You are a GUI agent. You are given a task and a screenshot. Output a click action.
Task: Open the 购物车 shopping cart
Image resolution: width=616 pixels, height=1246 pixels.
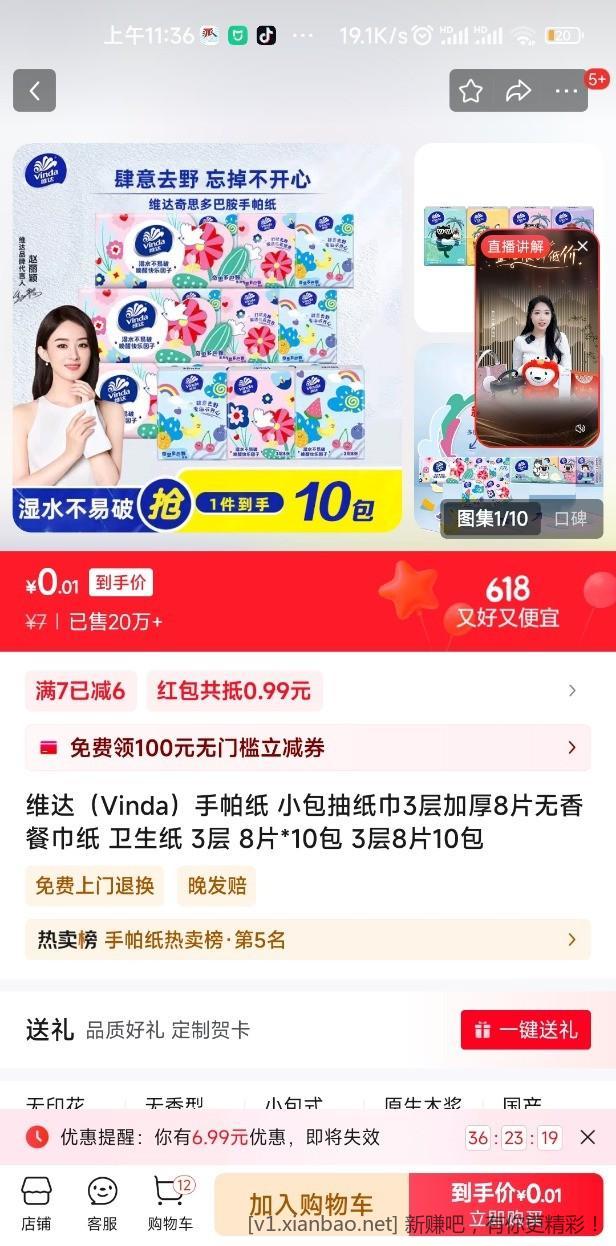[x=170, y=1201]
